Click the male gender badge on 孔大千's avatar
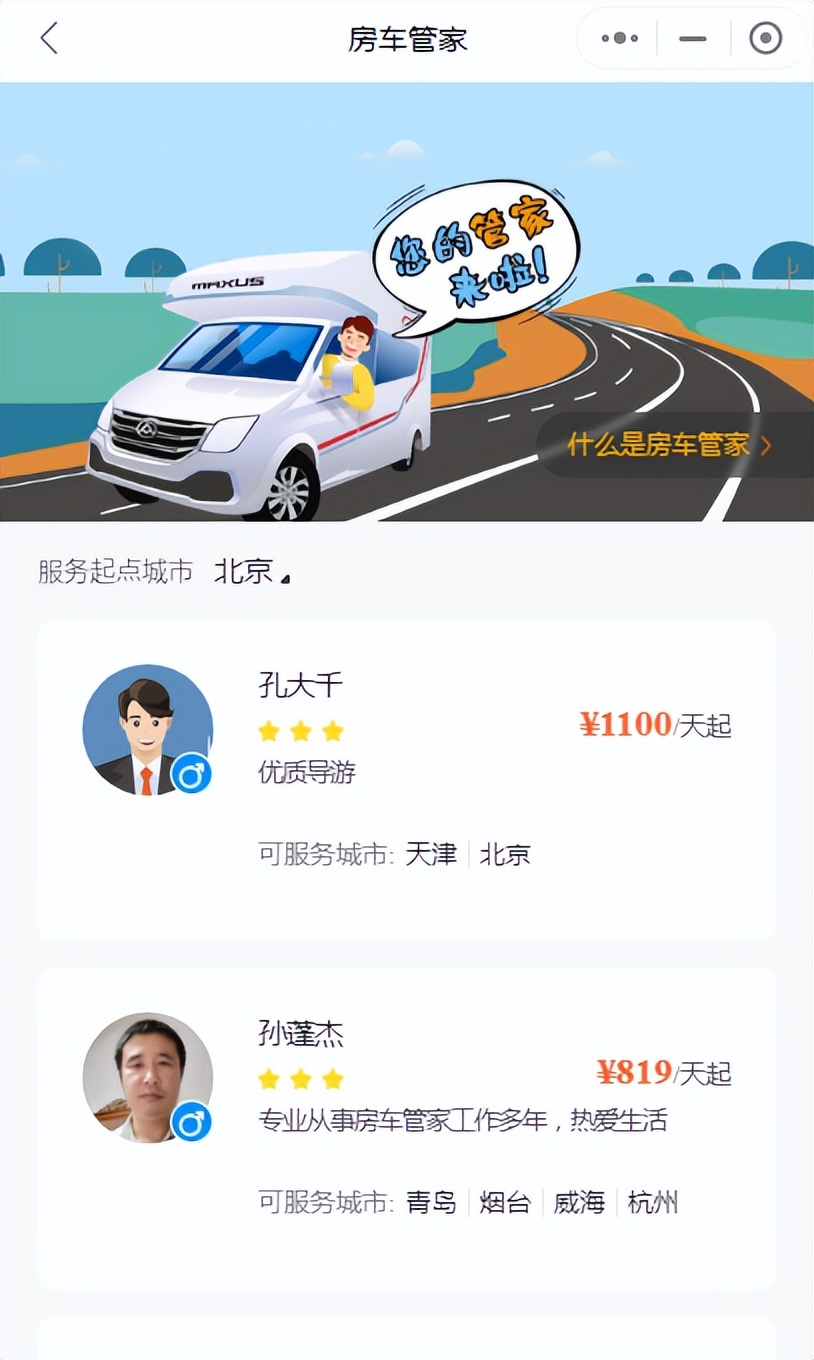Image resolution: width=814 pixels, height=1360 pixels. (192, 773)
